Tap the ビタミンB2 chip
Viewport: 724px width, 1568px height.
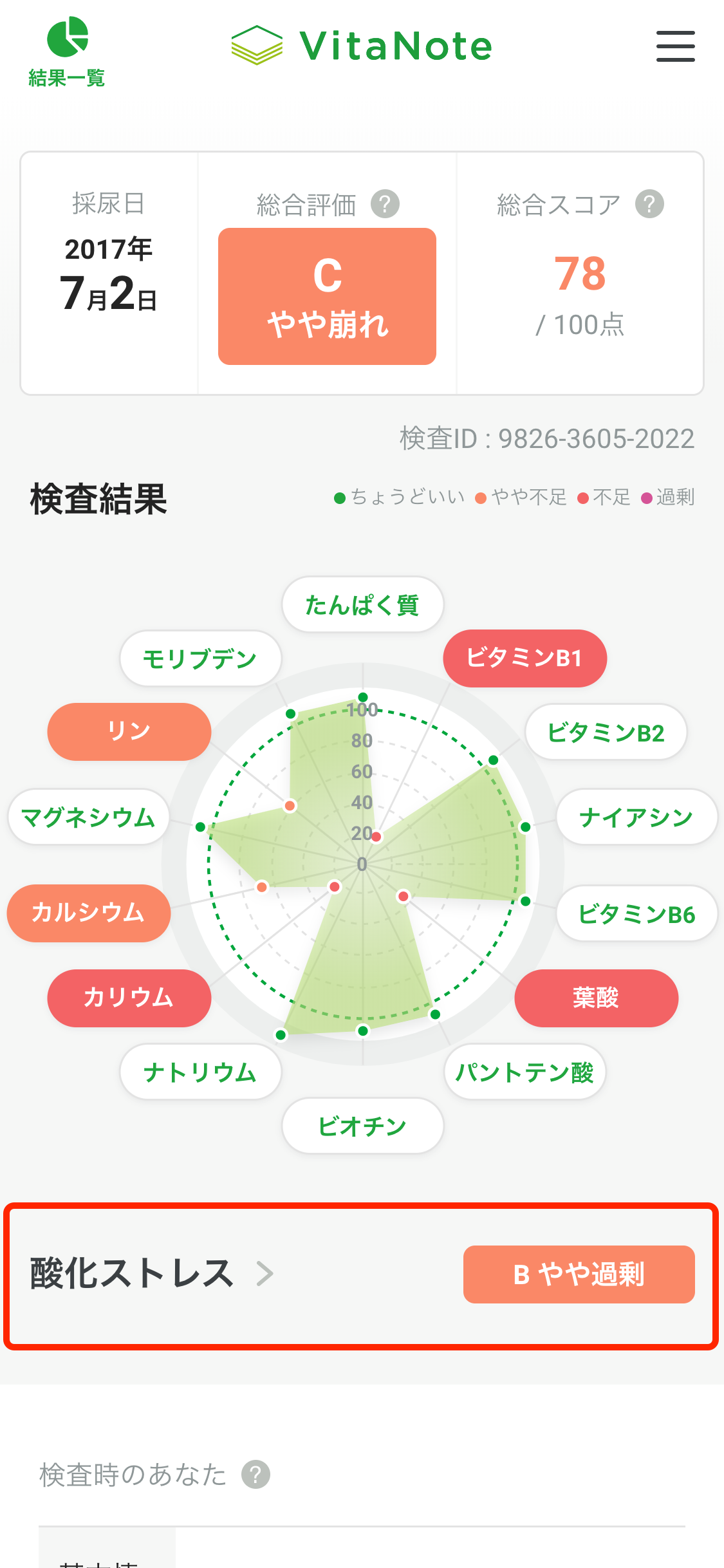click(x=606, y=733)
